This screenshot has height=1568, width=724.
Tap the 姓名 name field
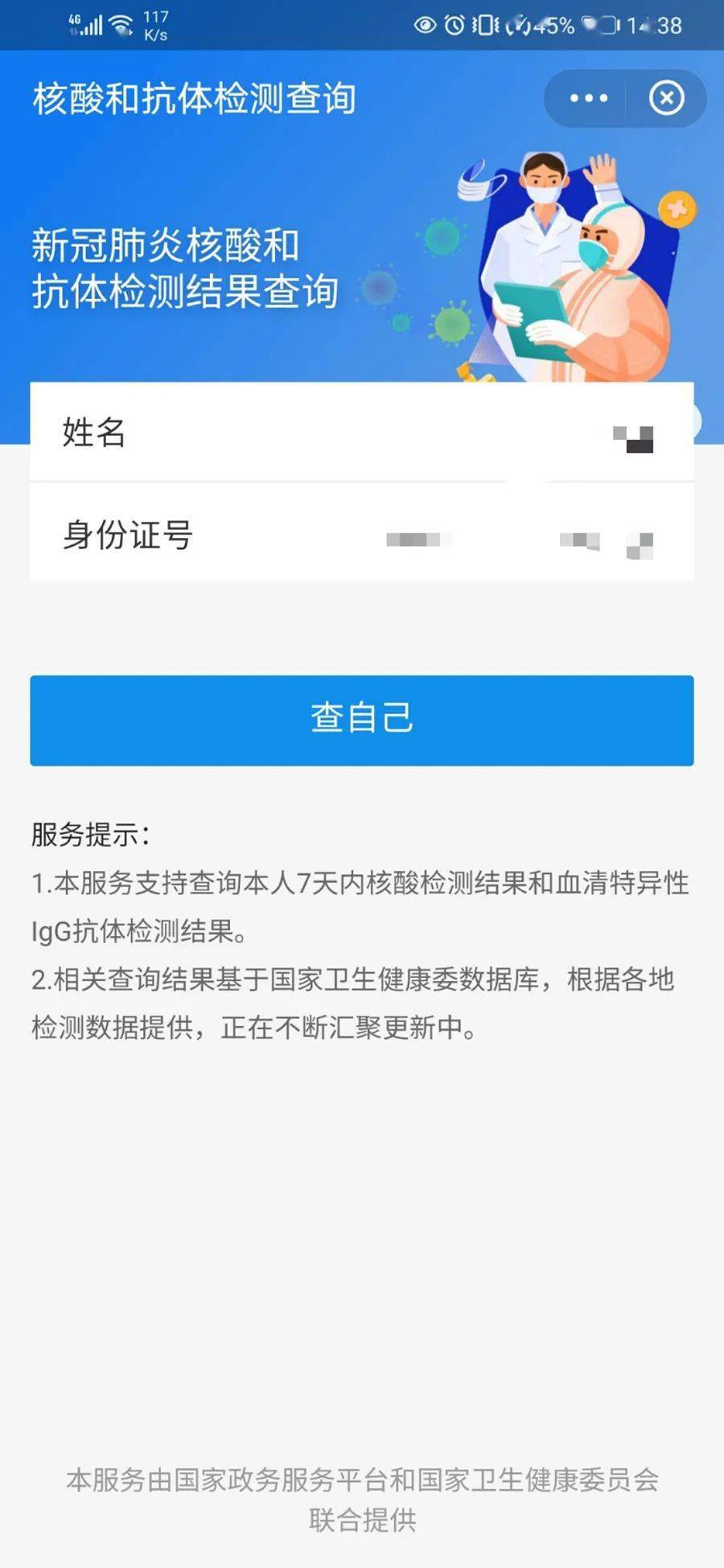(x=362, y=432)
